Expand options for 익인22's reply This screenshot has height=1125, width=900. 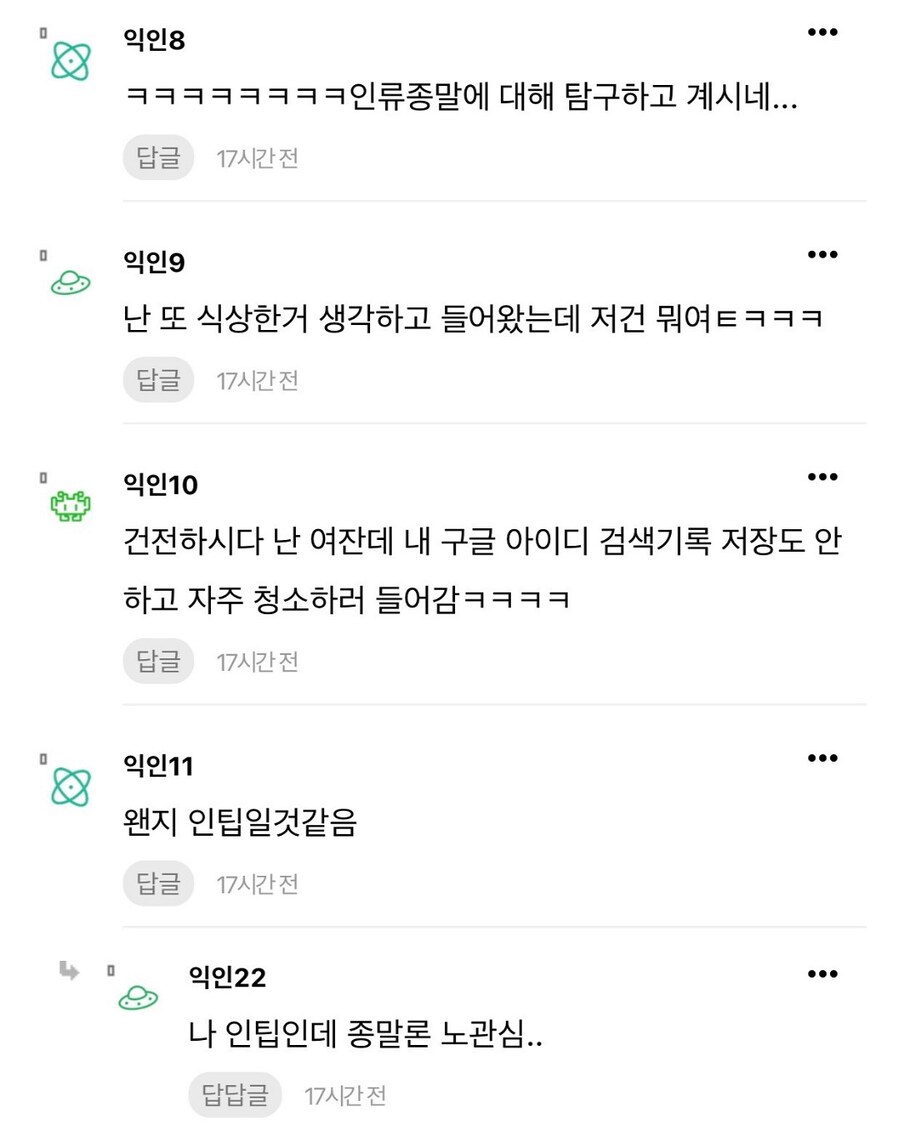click(x=823, y=972)
